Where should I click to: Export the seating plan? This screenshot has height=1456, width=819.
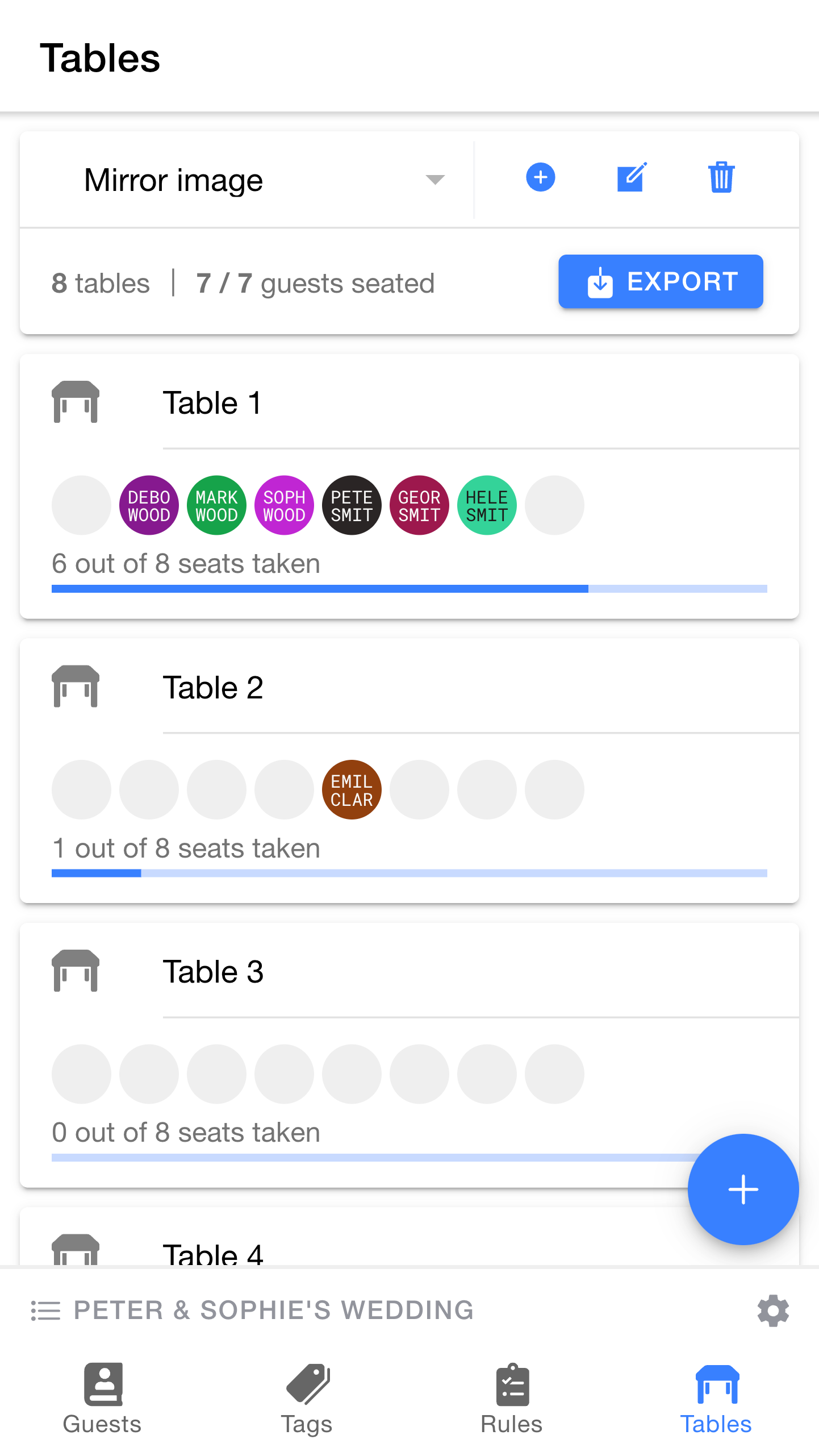point(661,281)
